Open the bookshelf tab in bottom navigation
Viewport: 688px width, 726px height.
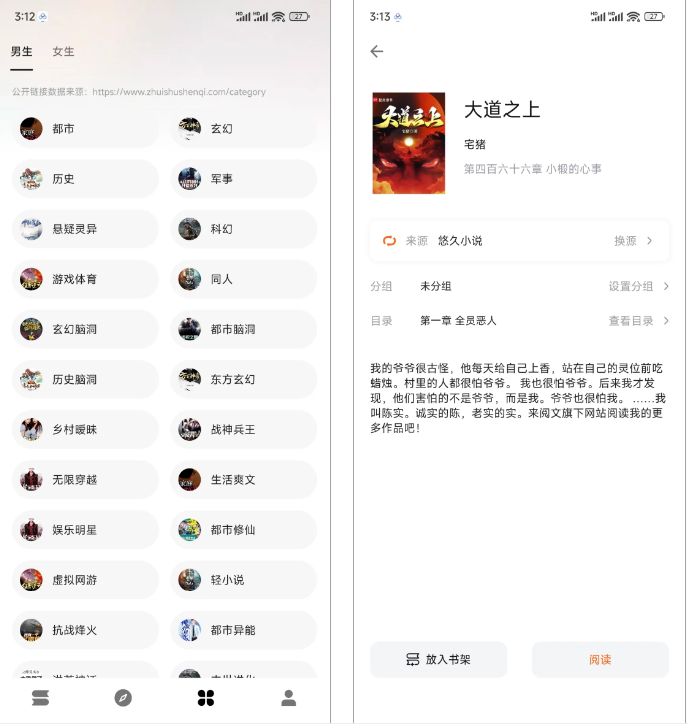(40, 698)
